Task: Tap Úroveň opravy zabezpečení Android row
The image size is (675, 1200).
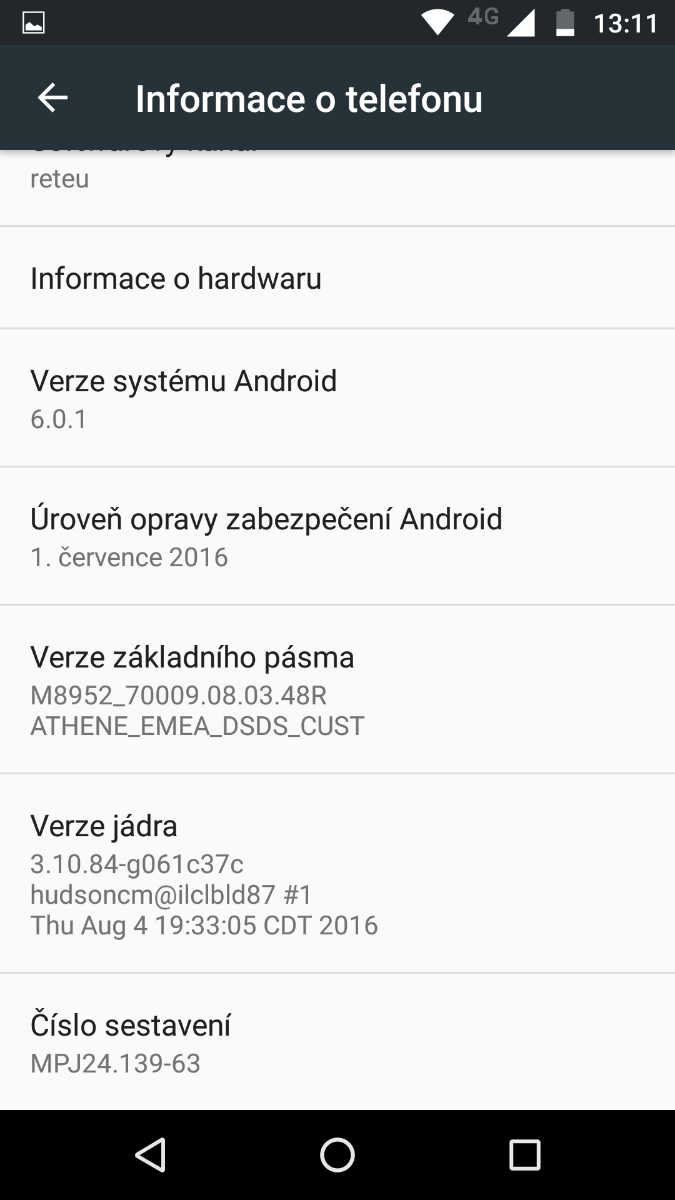Action: coord(337,536)
